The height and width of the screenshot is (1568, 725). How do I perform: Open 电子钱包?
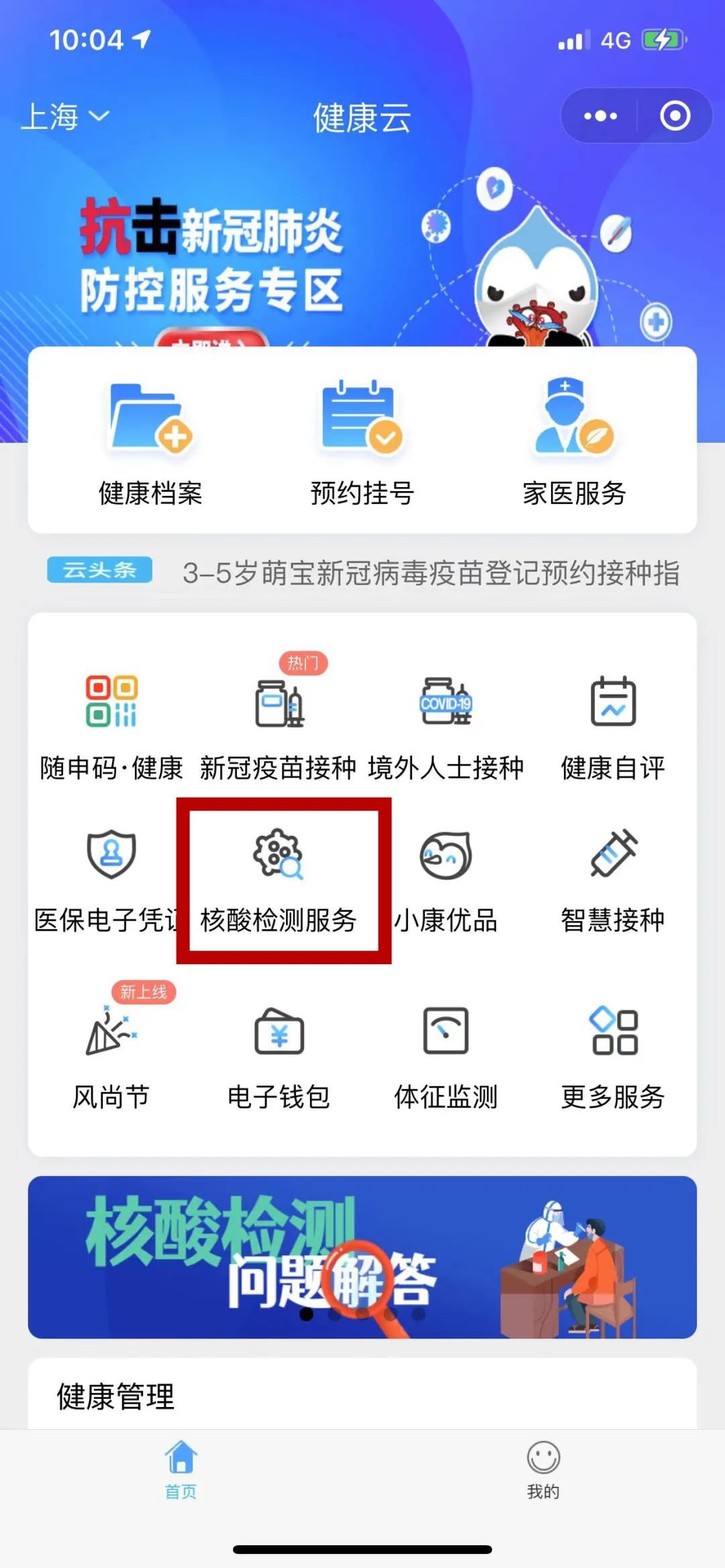tap(278, 1057)
